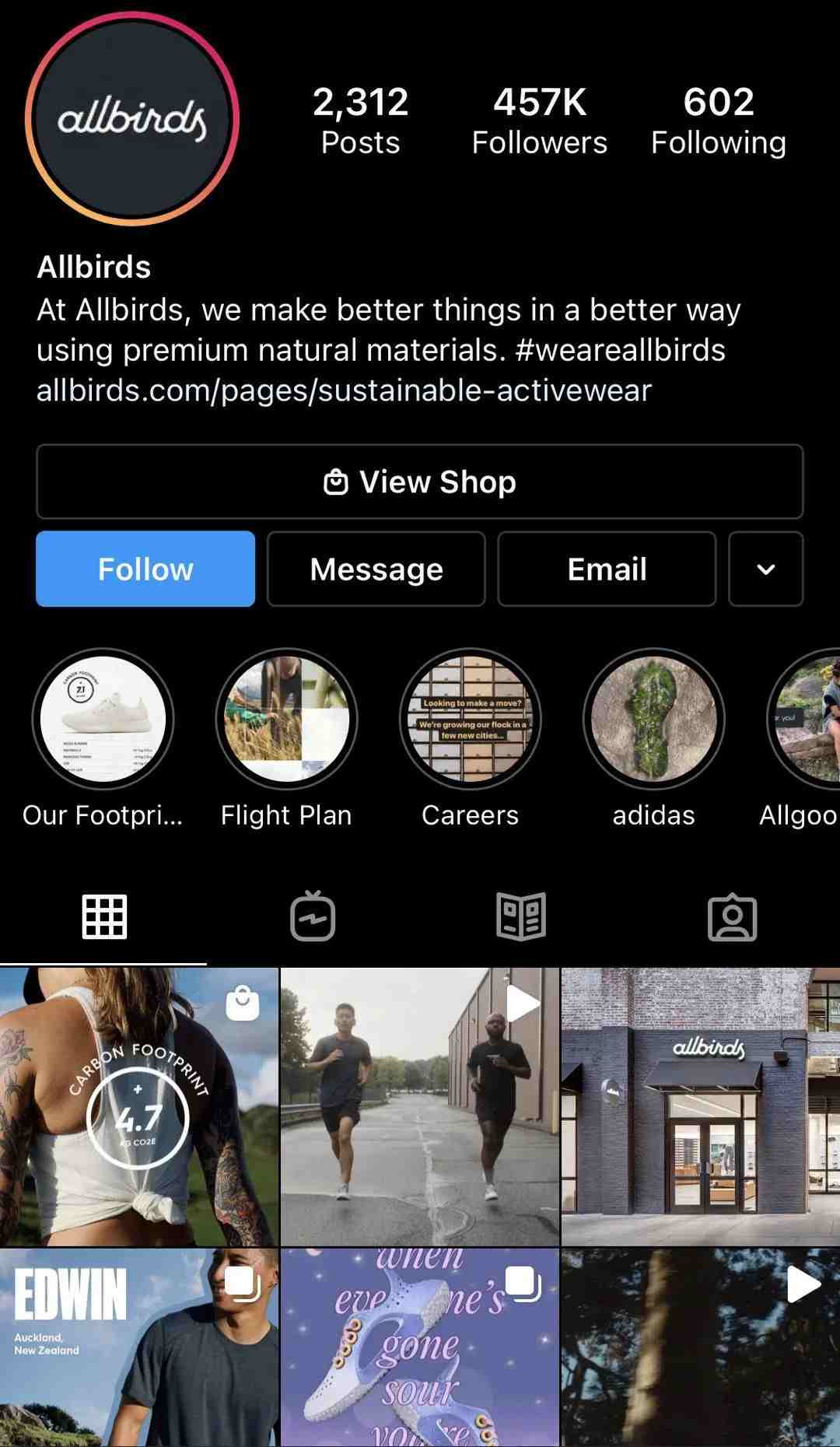The image size is (840, 1447).
Task: Open the Flight Plan highlight
Action: pyautogui.click(x=287, y=720)
